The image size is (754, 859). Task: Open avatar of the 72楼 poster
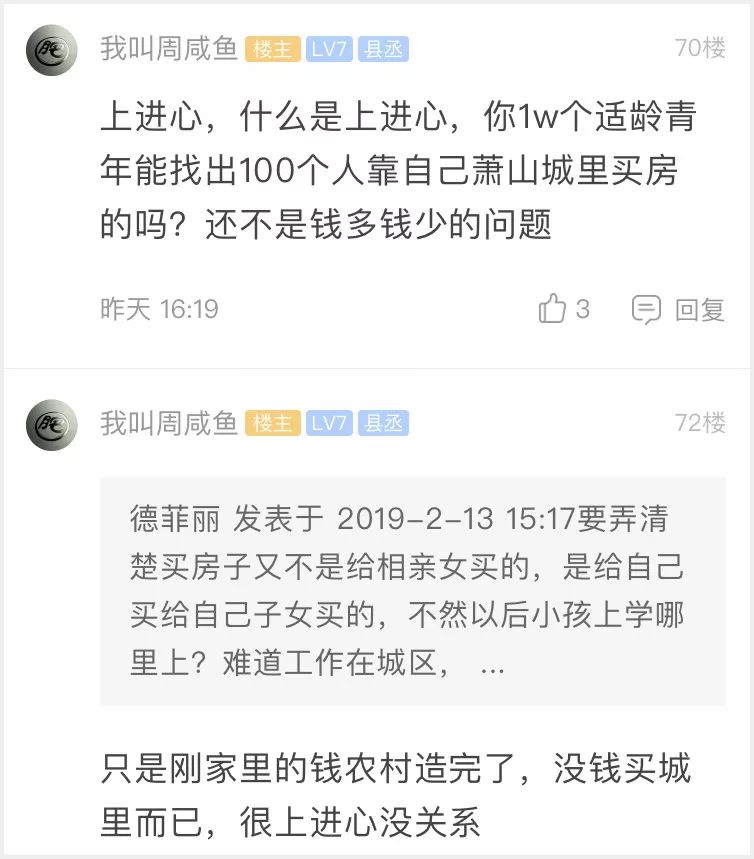click(51, 424)
